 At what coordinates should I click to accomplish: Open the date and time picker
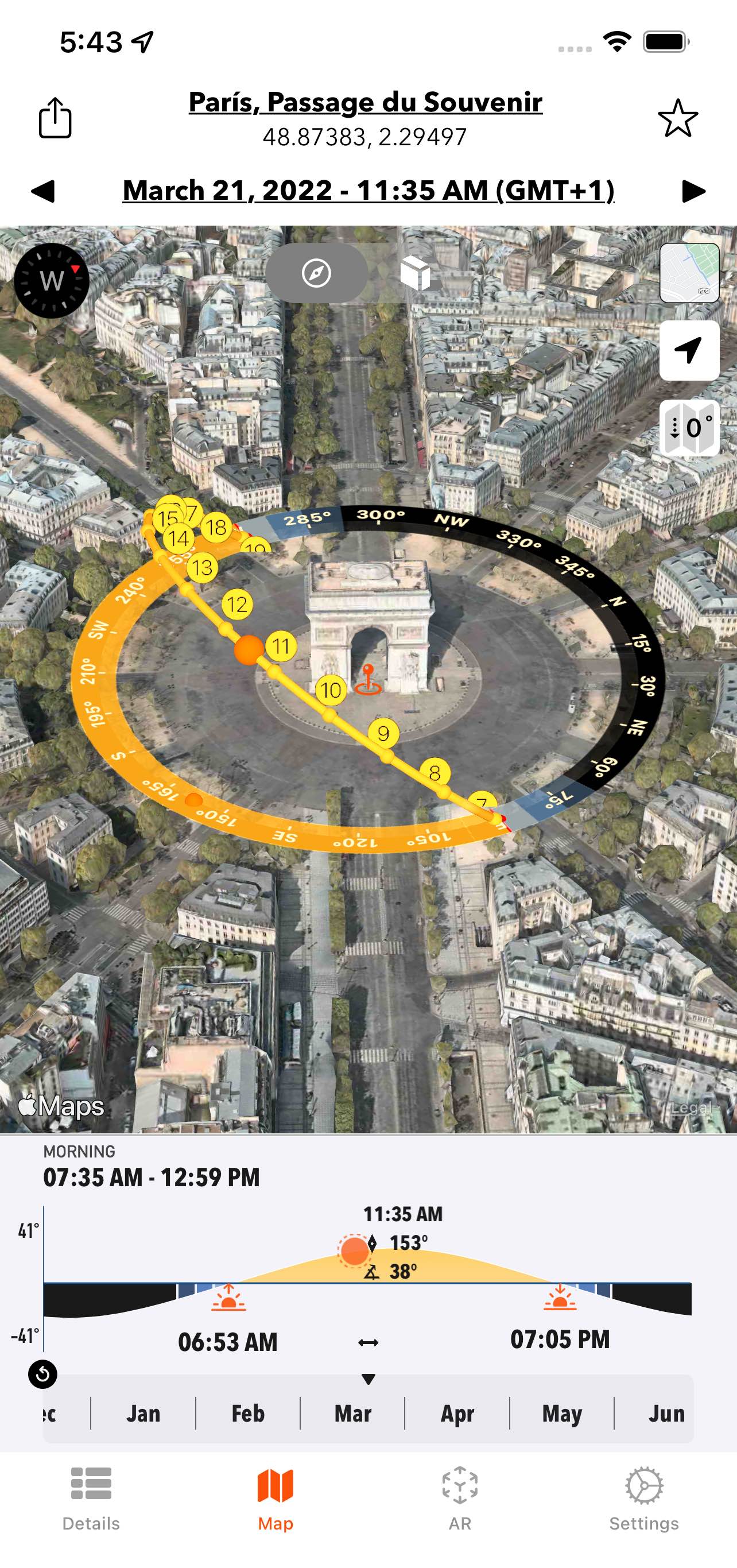[x=368, y=191]
